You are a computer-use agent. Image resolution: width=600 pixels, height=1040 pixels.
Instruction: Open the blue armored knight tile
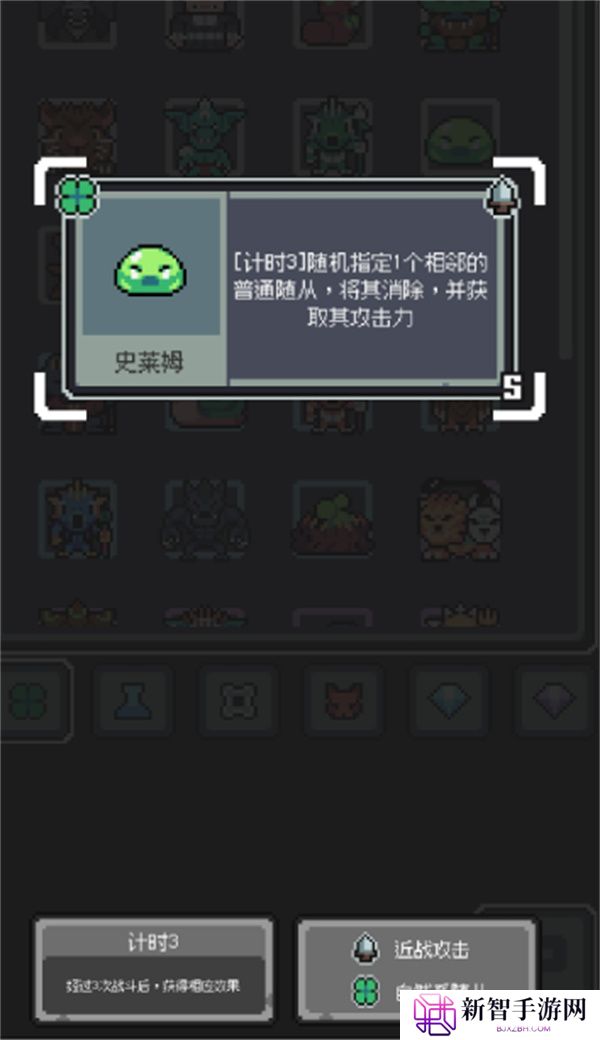pos(78,518)
